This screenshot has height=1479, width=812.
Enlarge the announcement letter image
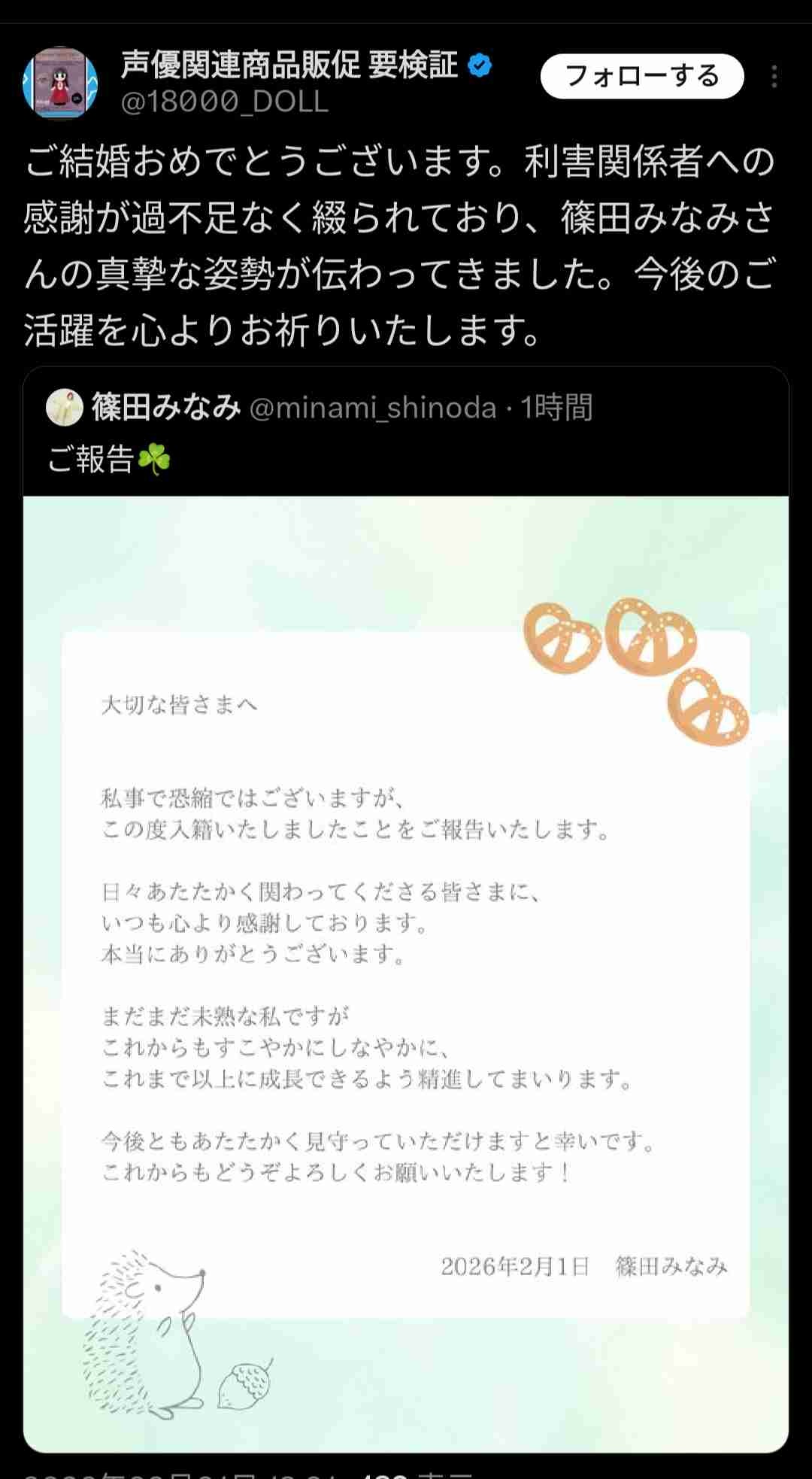point(406,970)
